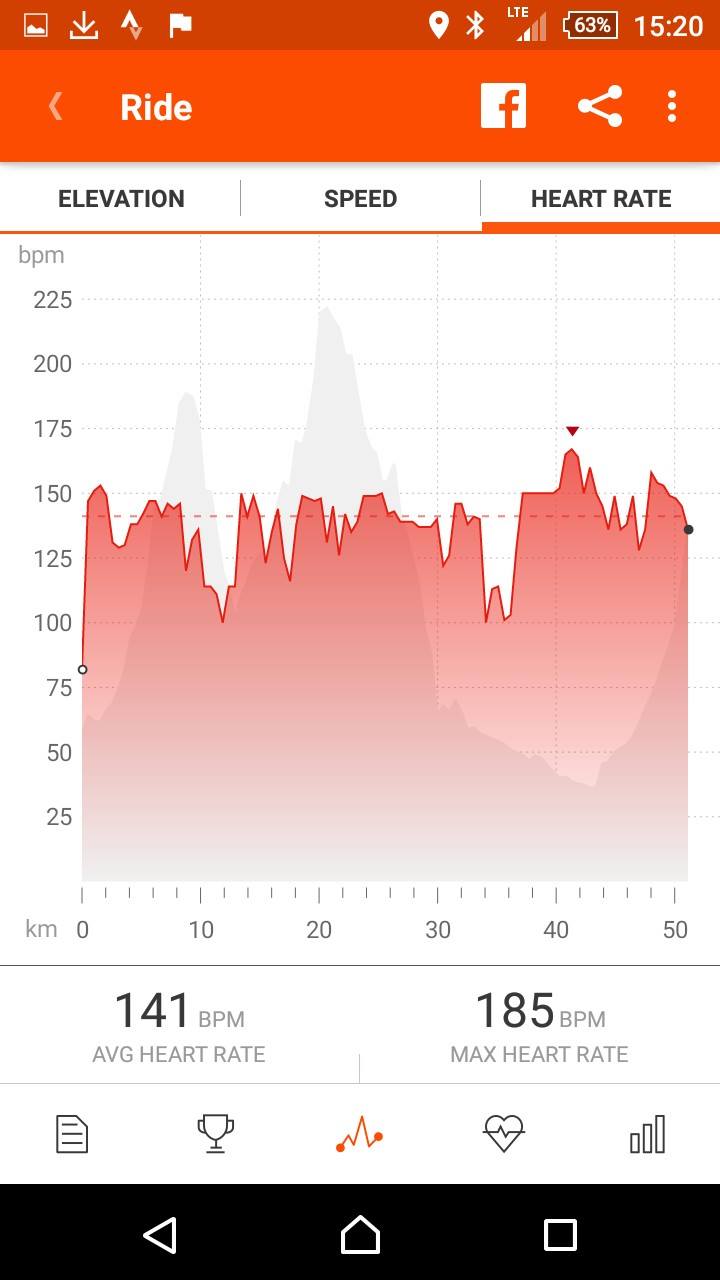Open the bar chart statistics section
This screenshot has width=720, height=1280.
647,1135
